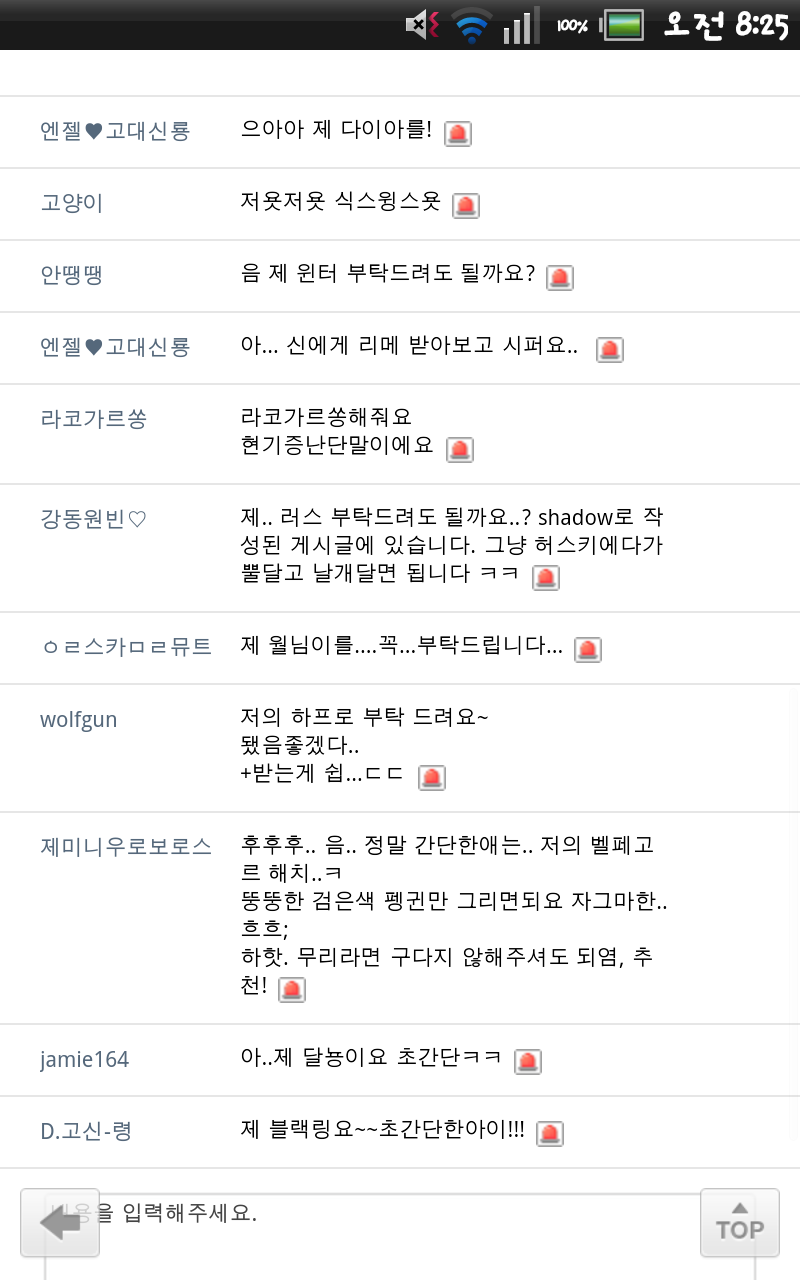This screenshot has height=1280, width=800.
Task: Report ㅇㄹ스카ㅁㄹ뮤트's comment
Action: 589,650
